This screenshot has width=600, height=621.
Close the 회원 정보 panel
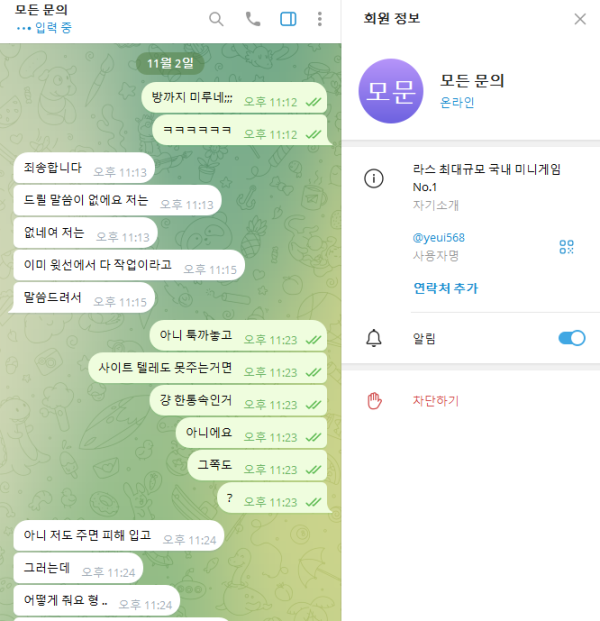point(580,19)
